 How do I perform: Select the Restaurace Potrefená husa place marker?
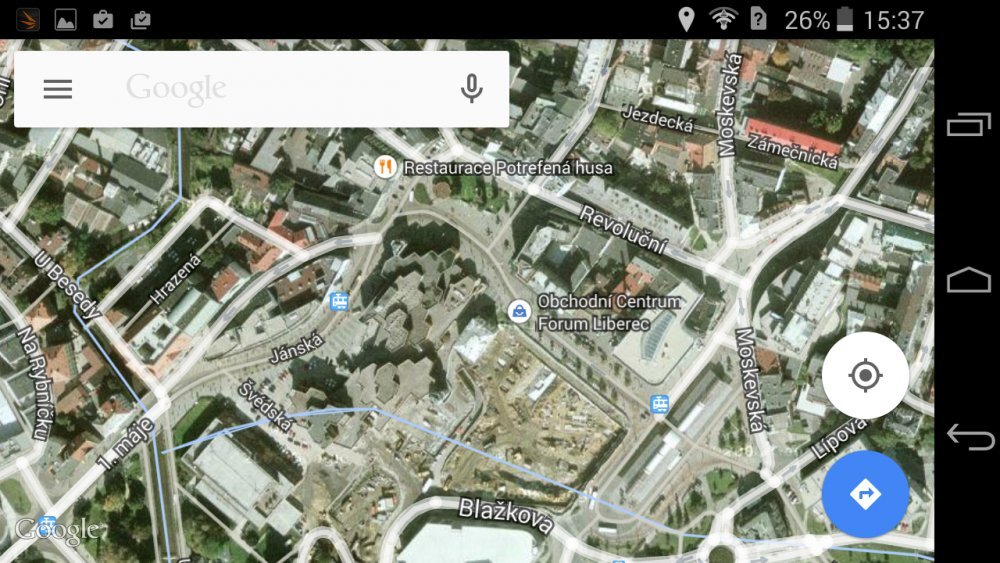pos(385,167)
